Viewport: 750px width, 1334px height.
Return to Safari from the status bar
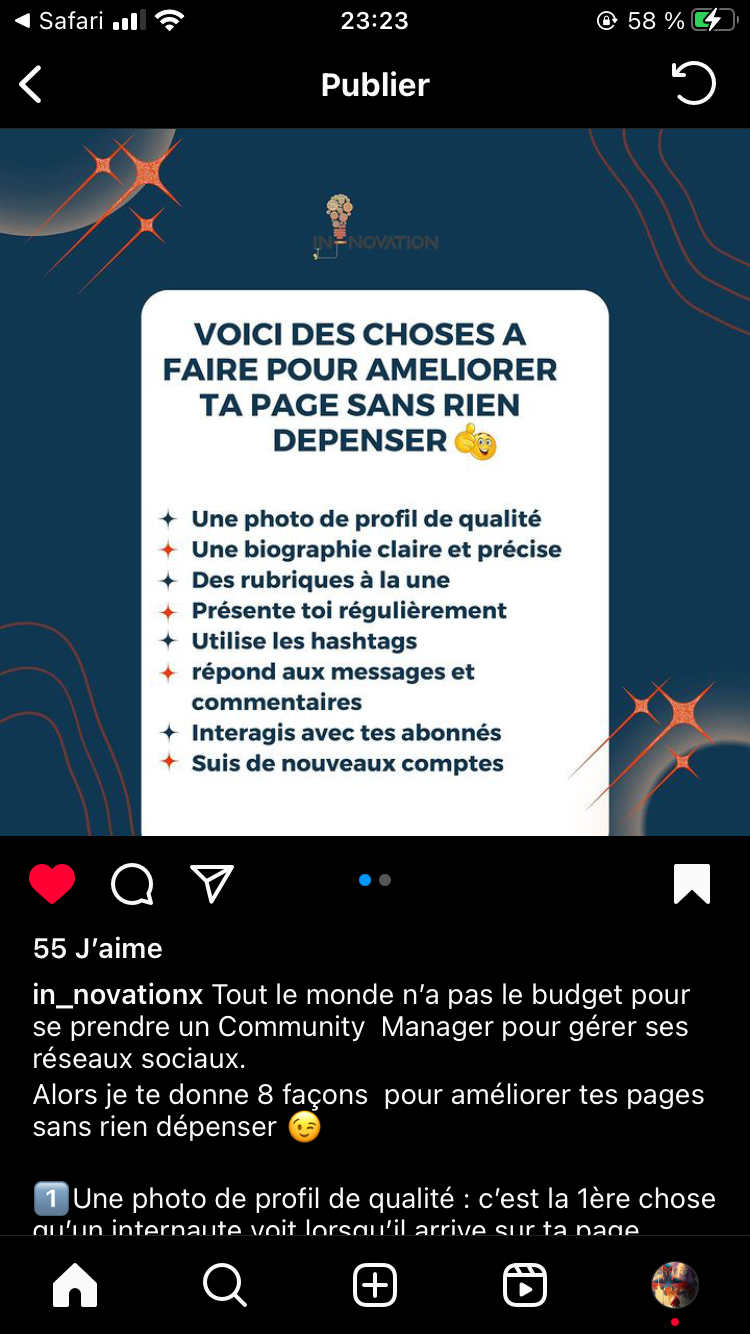[x=60, y=21]
